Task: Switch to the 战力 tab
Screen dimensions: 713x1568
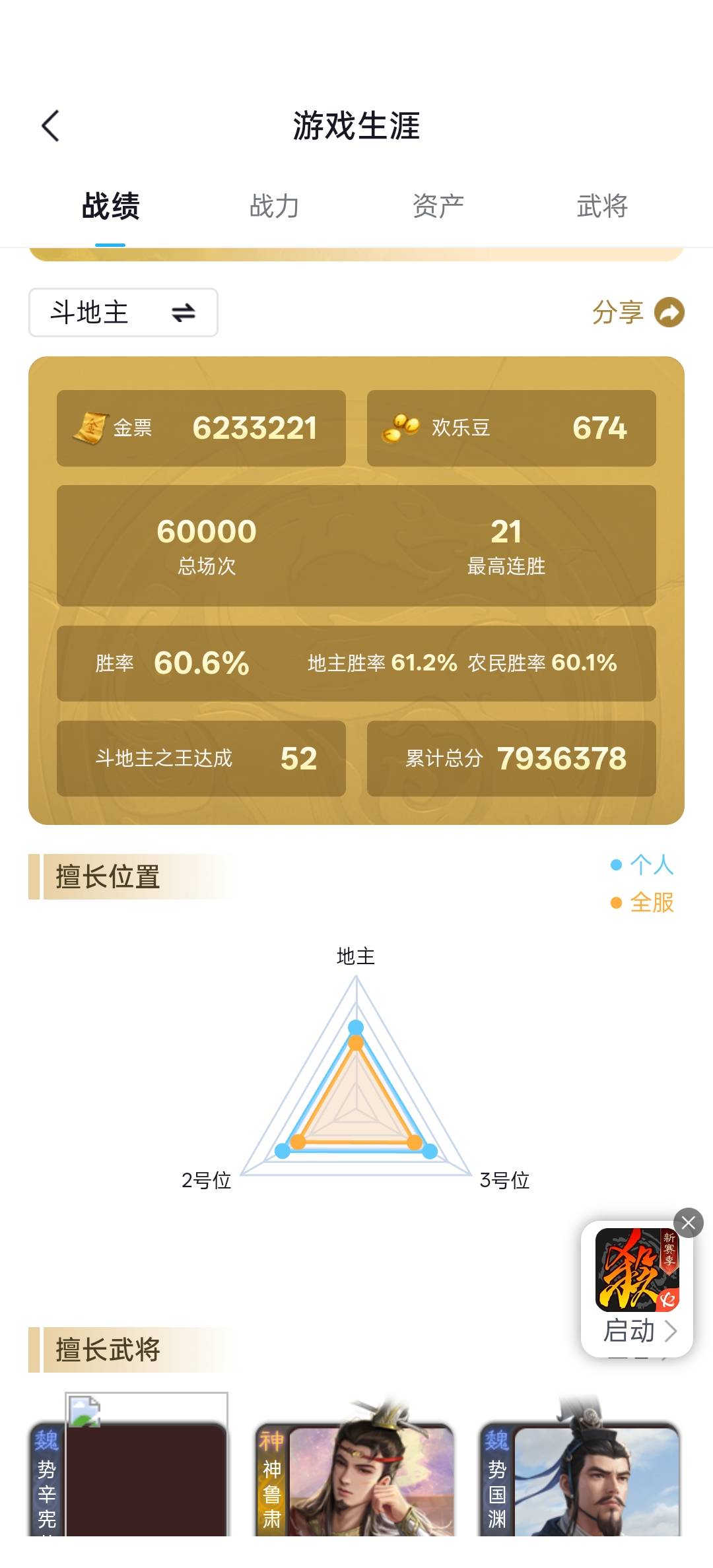Action: pyautogui.click(x=274, y=206)
